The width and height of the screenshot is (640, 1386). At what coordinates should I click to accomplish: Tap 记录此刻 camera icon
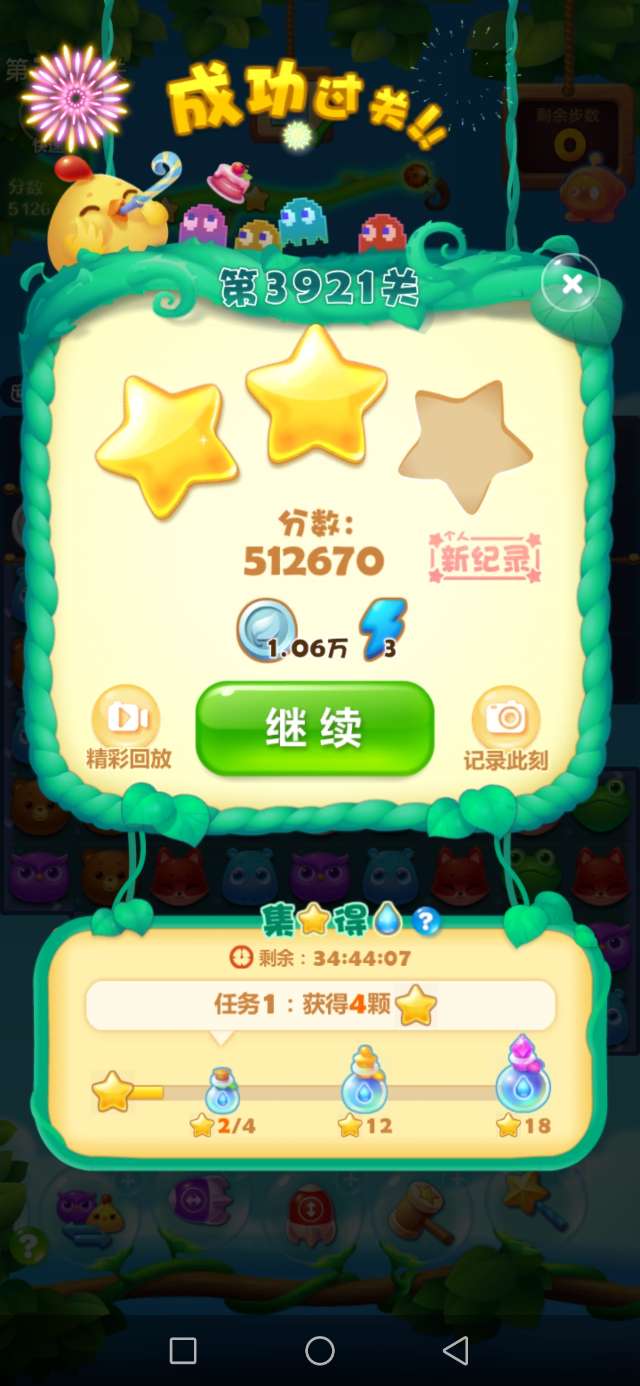(x=506, y=717)
